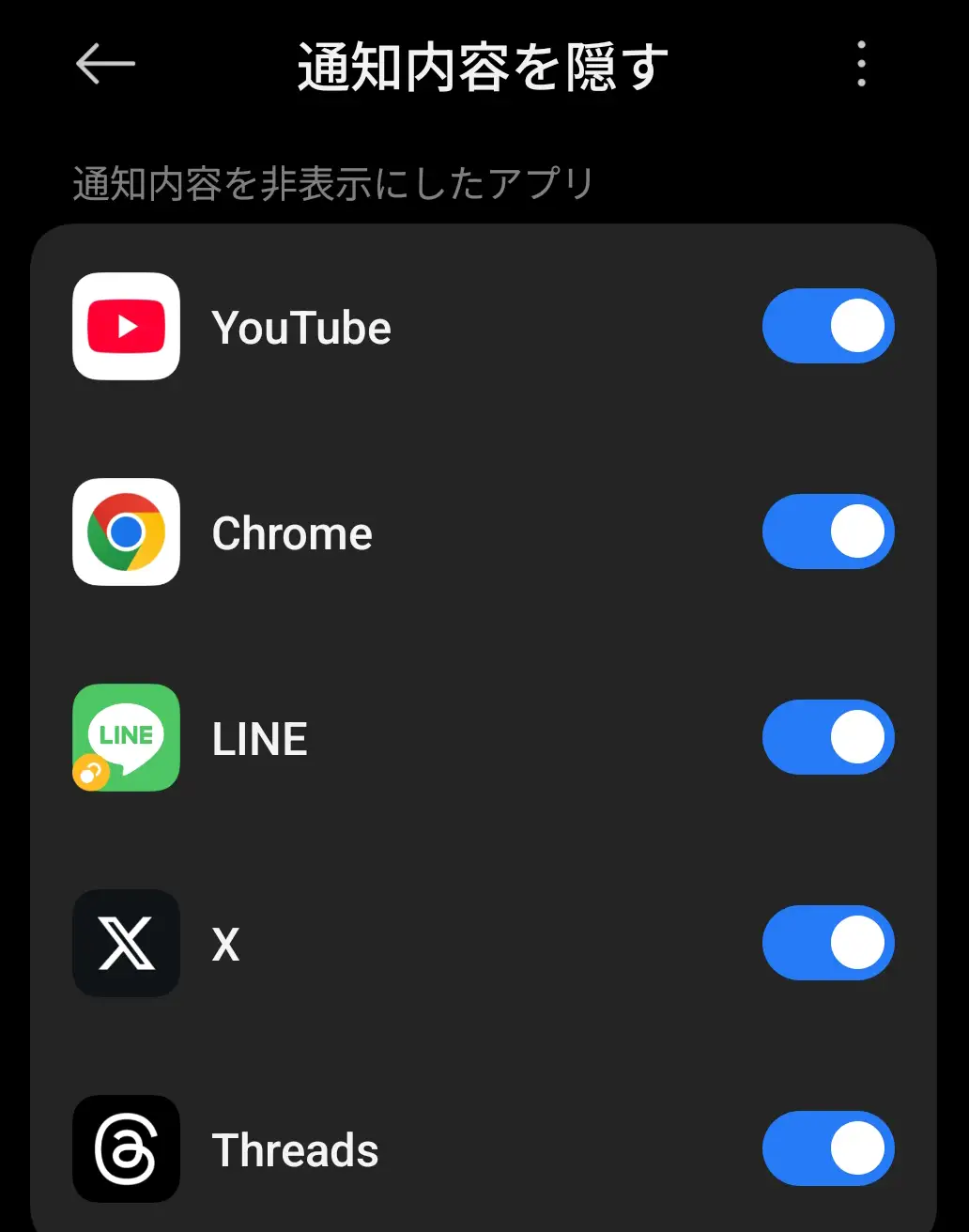969x1232 pixels.
Task: Tap the YouTube app icon
Action: [126, 327]
